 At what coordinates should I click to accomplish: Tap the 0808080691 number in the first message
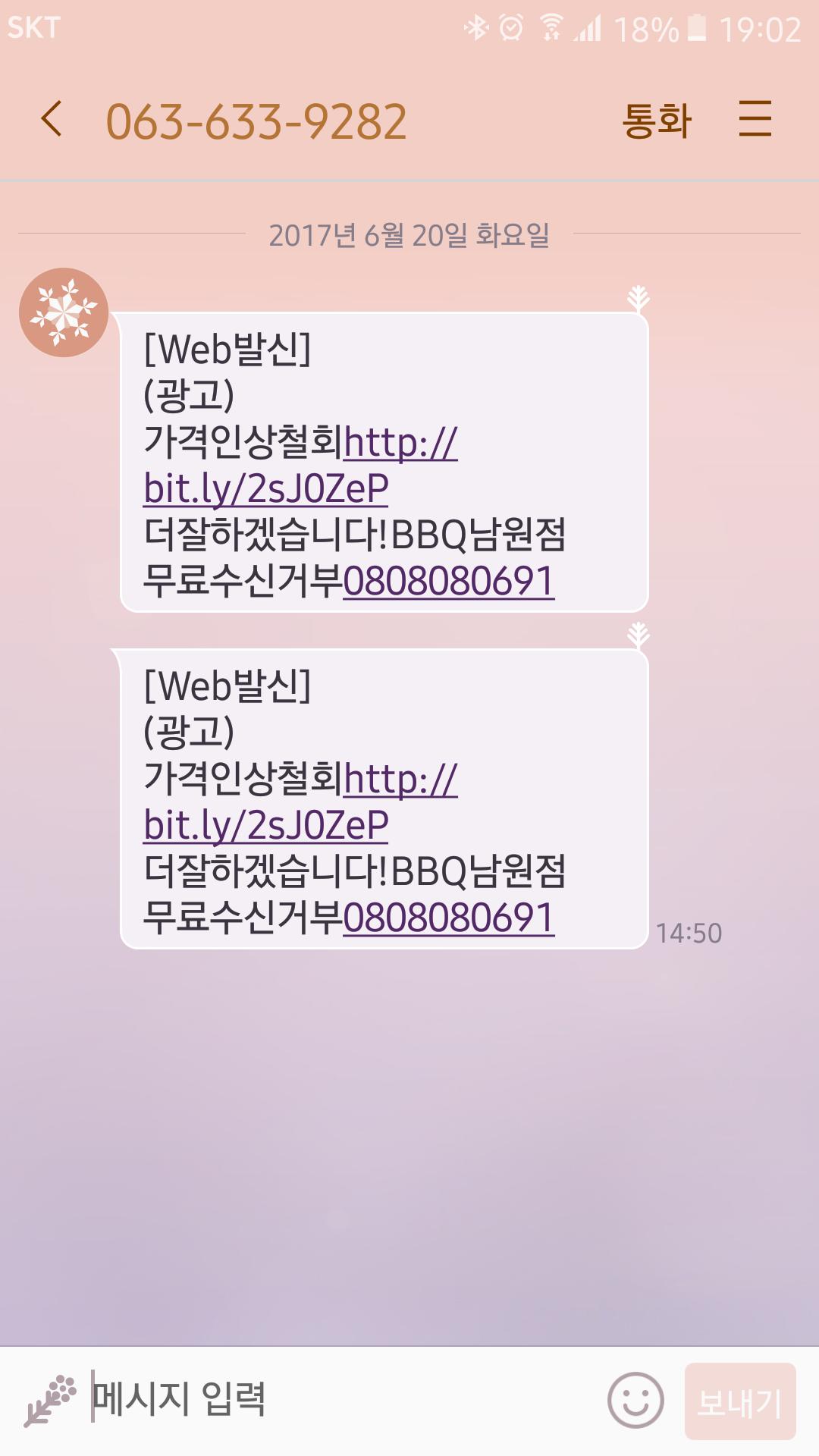pyautogui.click(x=449, y=582)
